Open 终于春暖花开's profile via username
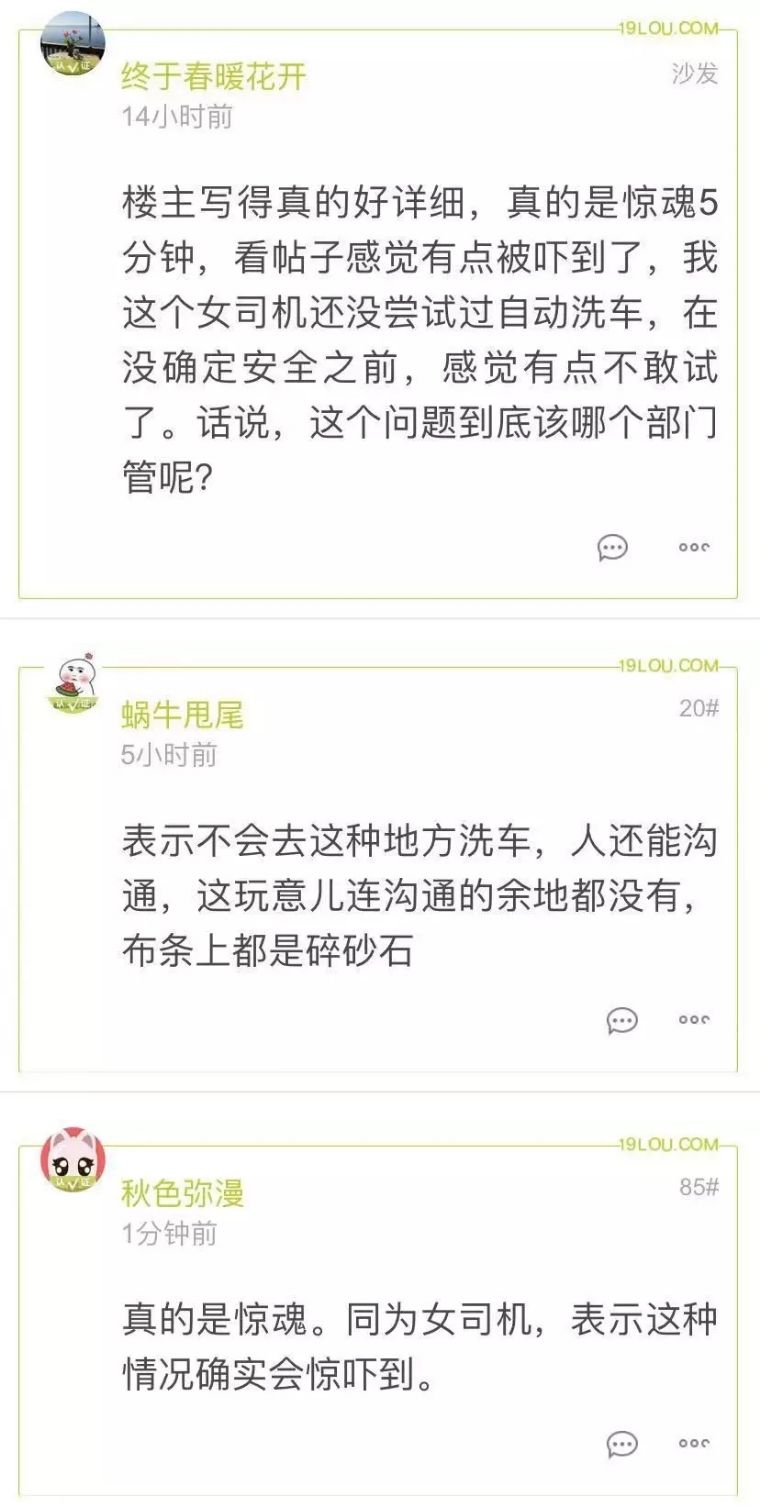Screen dimensions: 760x1506 (214, 76)
